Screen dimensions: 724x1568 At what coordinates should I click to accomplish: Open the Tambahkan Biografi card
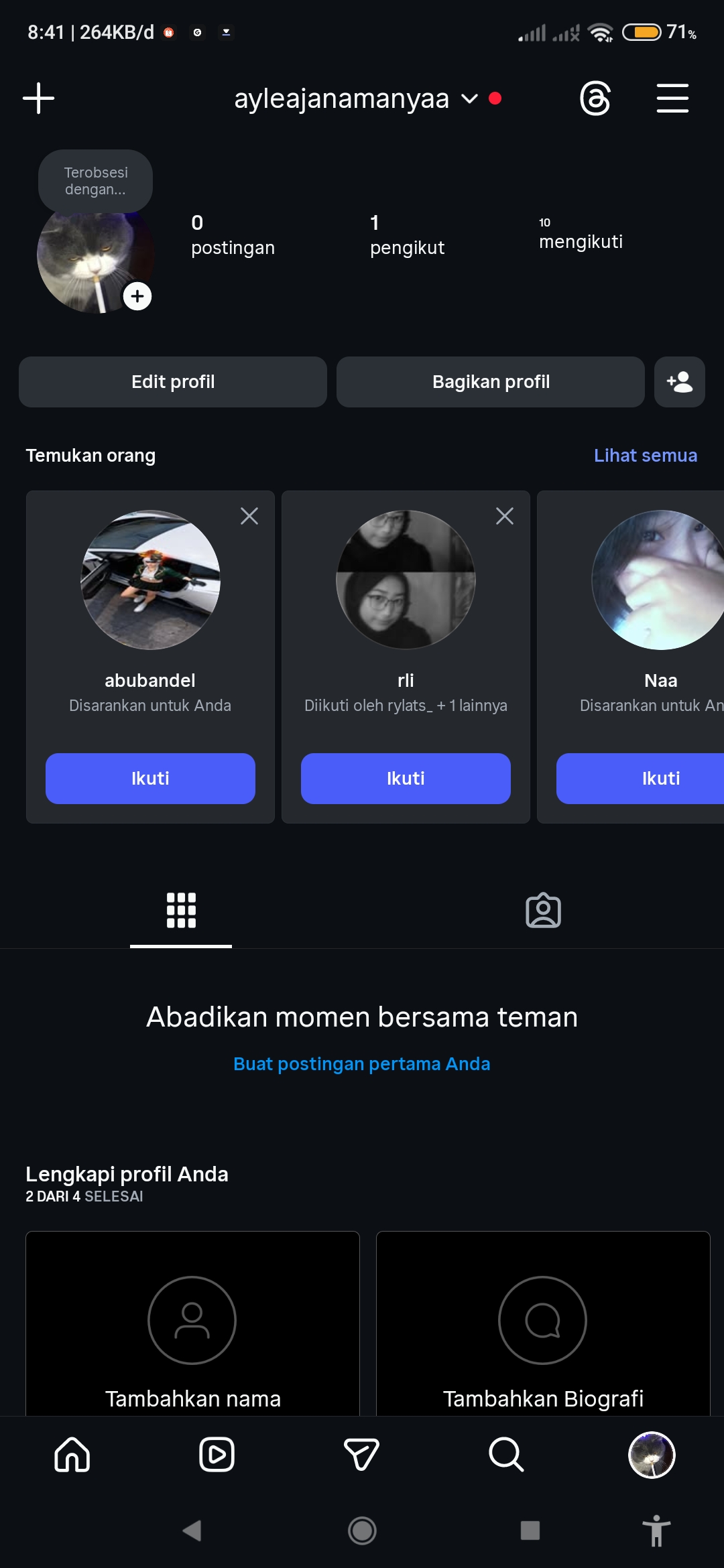coord(543,1333)
